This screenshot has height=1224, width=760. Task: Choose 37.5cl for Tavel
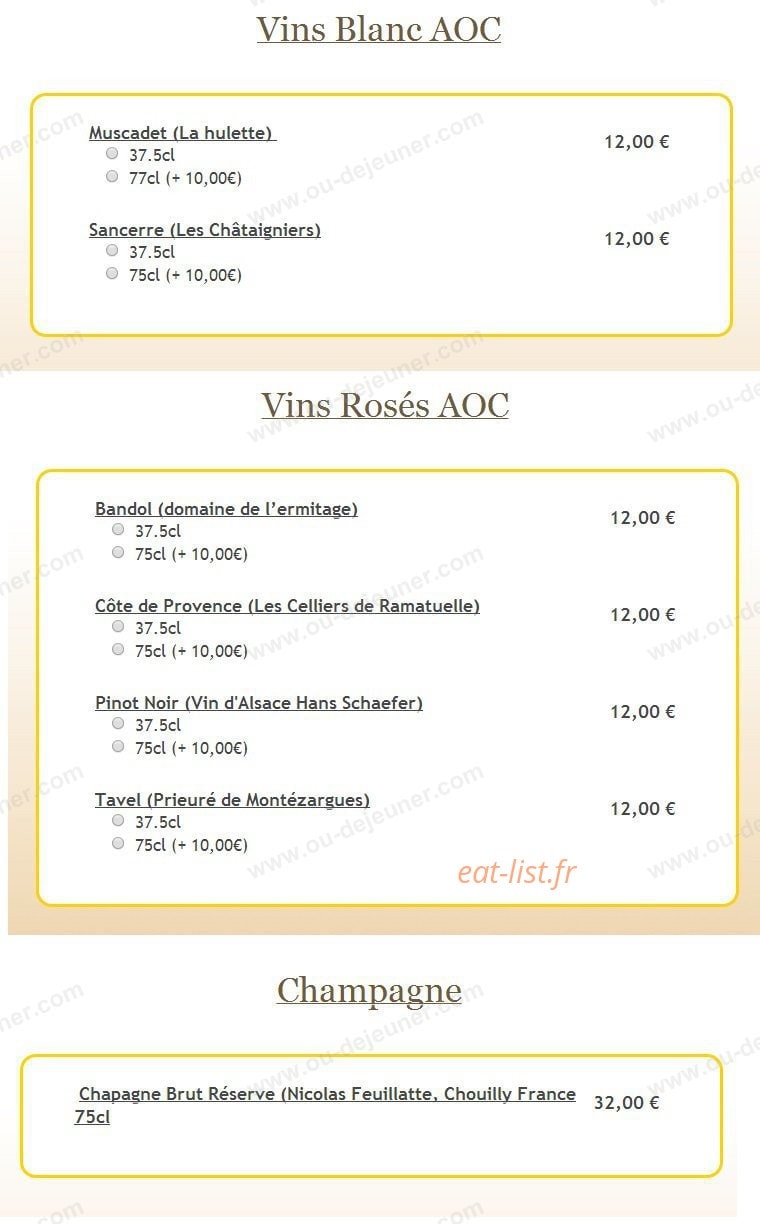point(118,821)
